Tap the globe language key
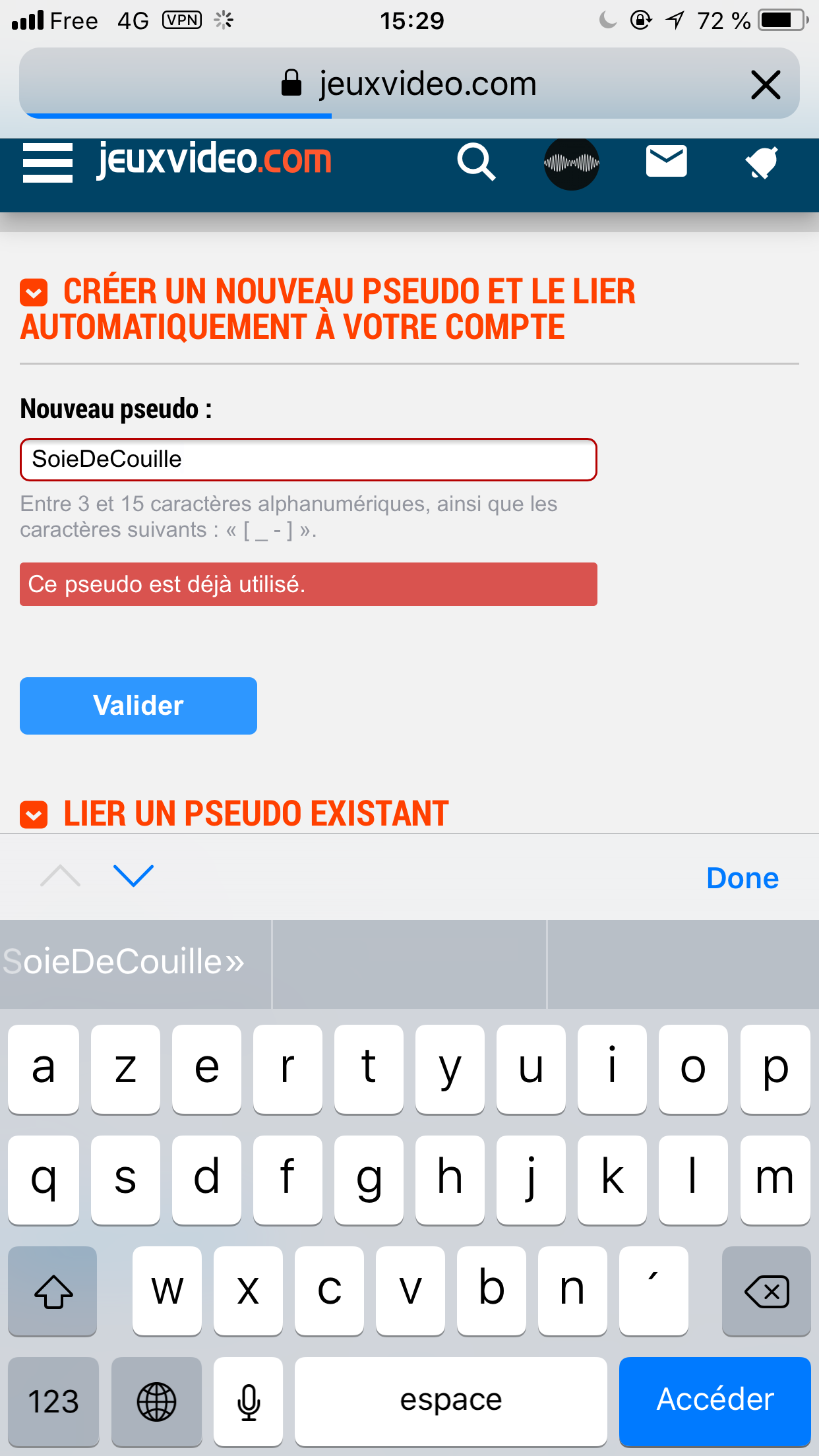 (156, 1401)
